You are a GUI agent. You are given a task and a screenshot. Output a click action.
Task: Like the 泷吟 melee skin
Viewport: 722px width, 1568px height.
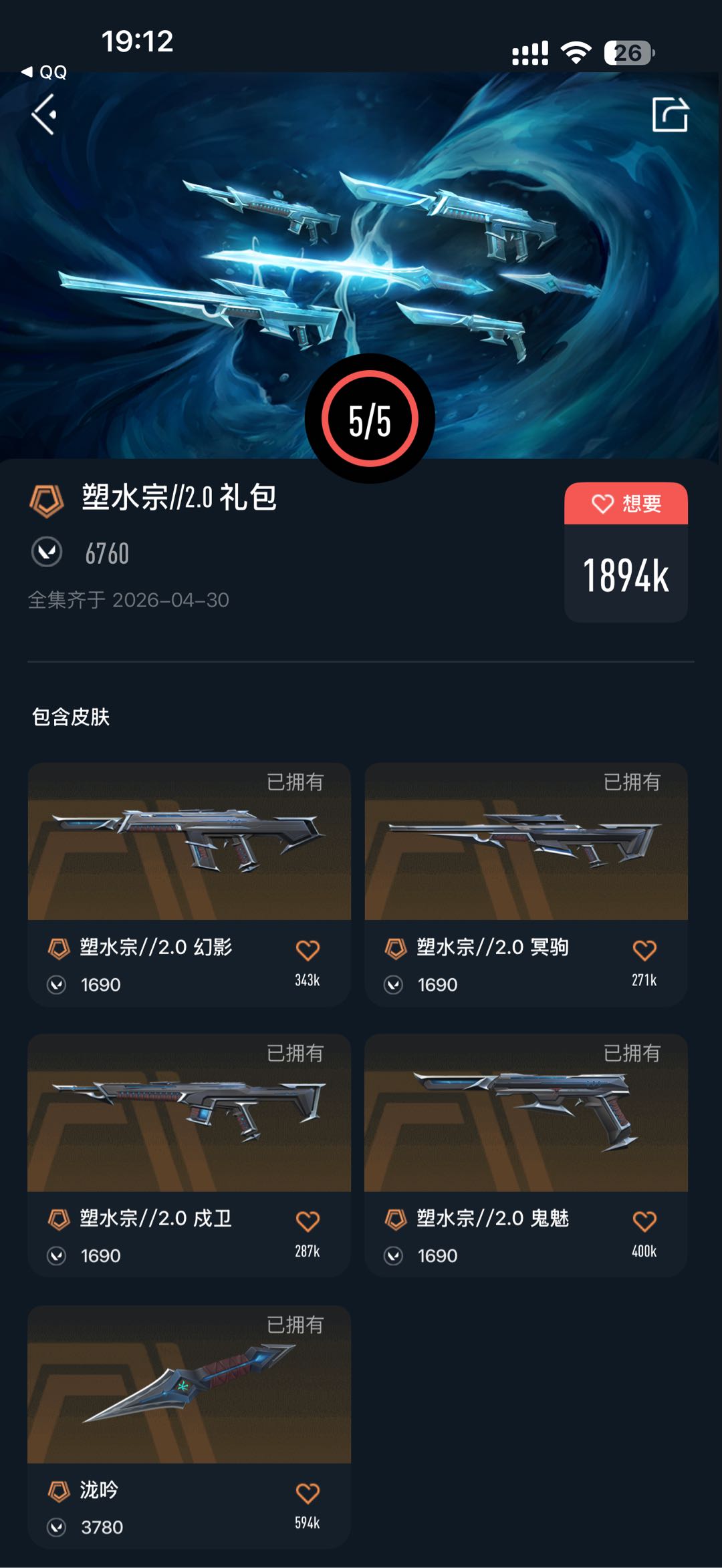point(308,1493)
